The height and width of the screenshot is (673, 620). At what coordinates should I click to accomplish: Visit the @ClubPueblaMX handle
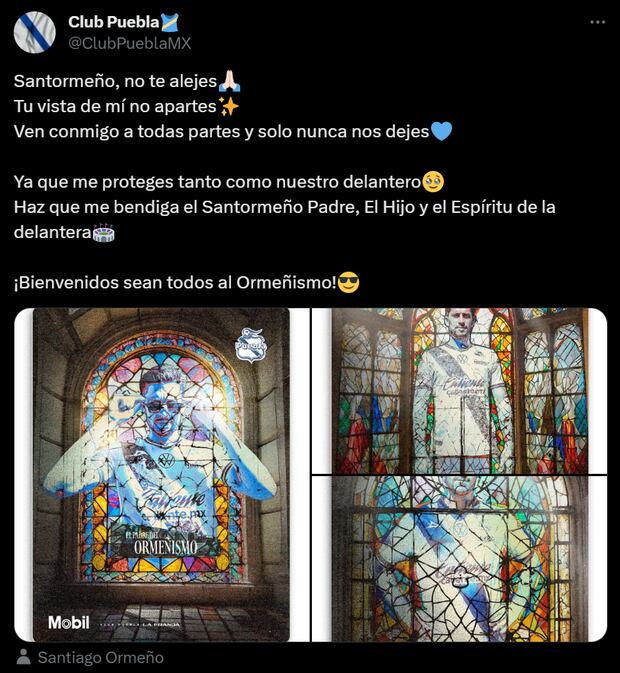[129, 43]
